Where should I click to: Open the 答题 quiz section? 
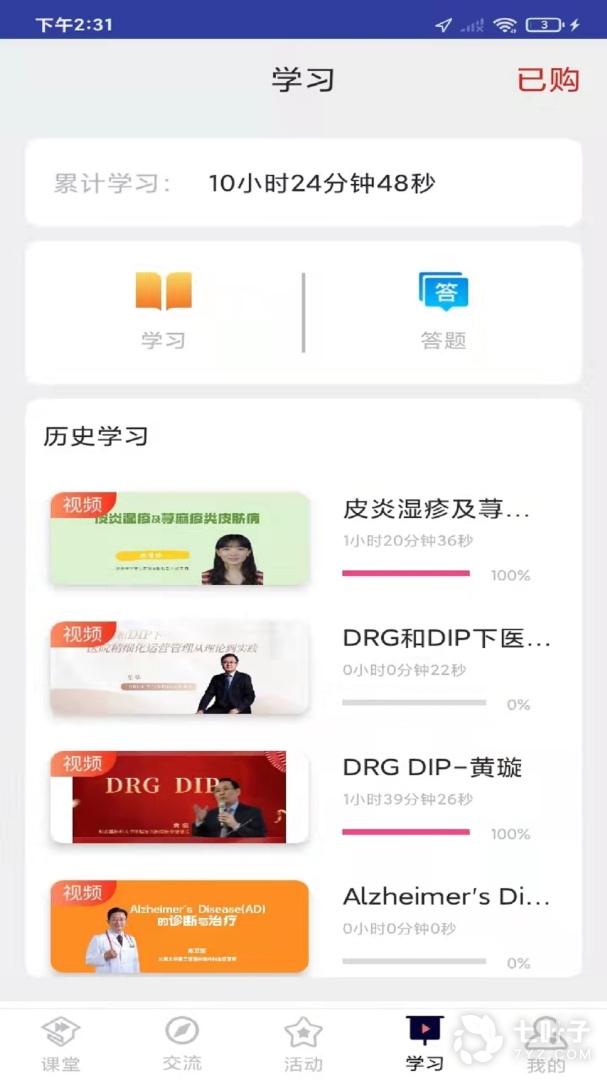443,310
